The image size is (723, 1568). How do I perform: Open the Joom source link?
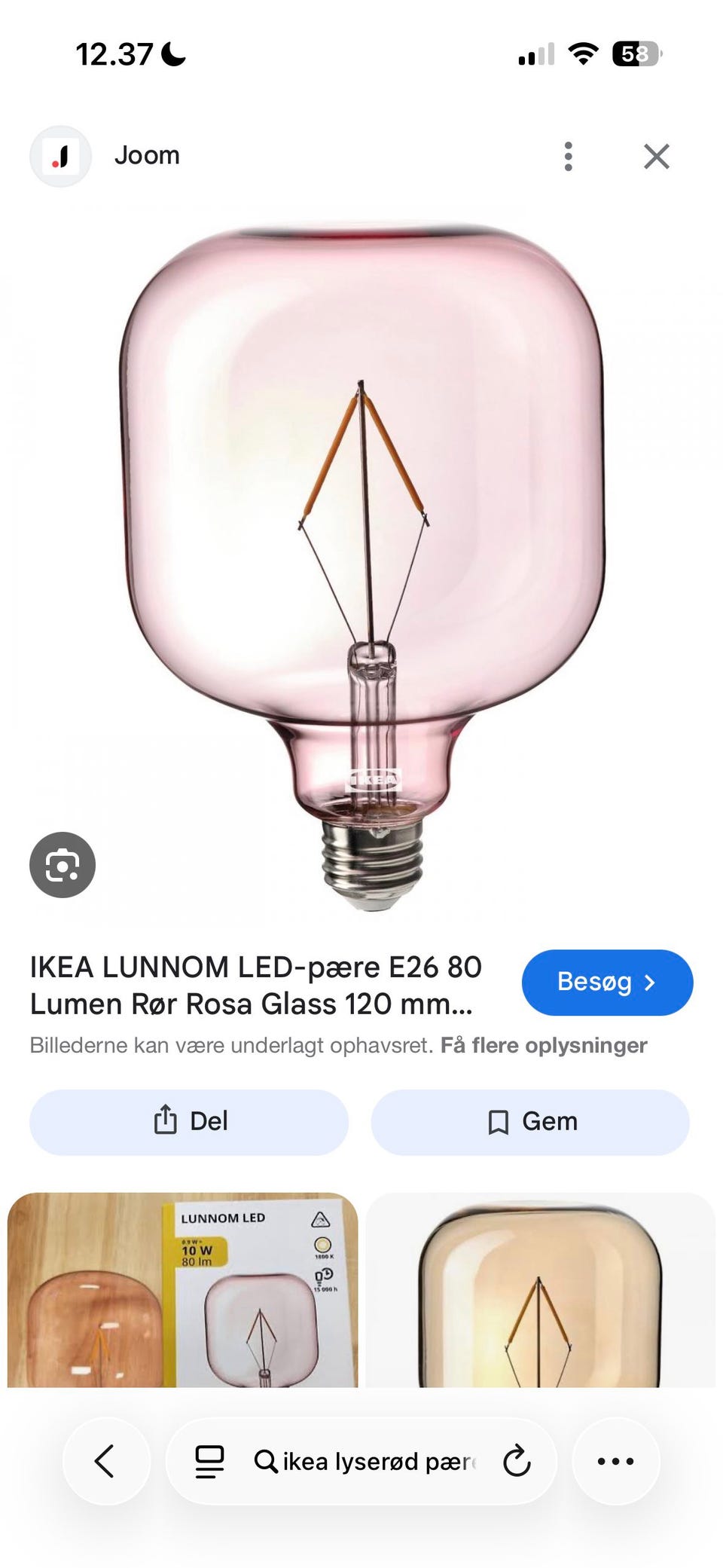[146, 156]
